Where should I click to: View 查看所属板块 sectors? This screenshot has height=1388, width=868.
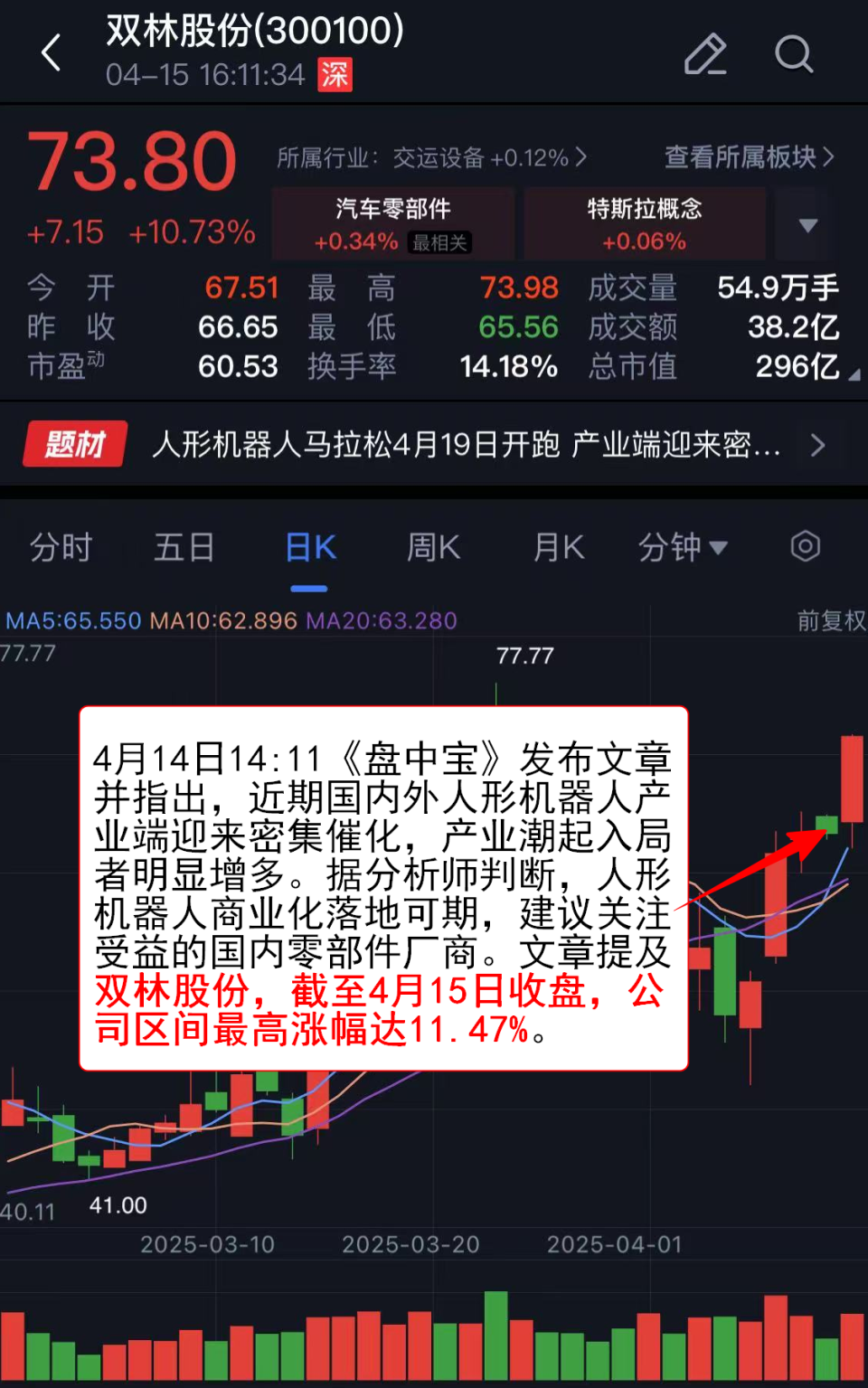point(749,157)
